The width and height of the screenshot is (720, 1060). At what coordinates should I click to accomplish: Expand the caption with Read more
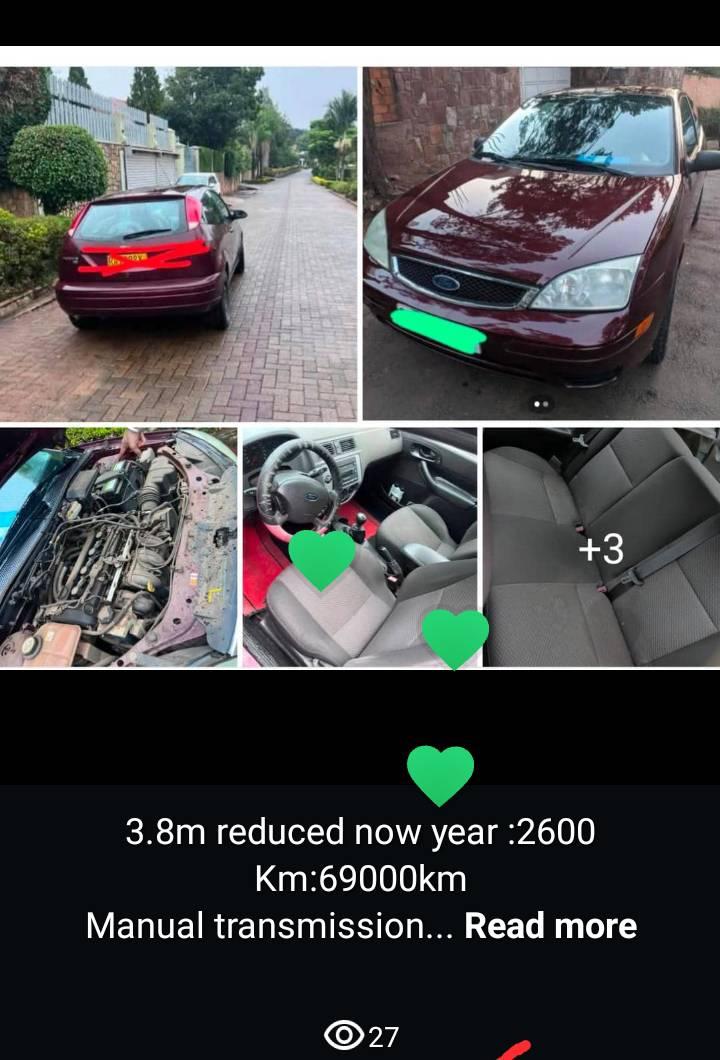click(550, 926)
